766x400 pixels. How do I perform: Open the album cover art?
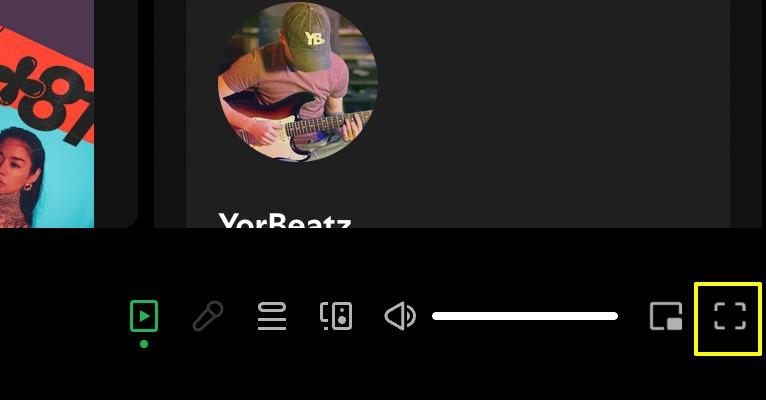[46, 113]
